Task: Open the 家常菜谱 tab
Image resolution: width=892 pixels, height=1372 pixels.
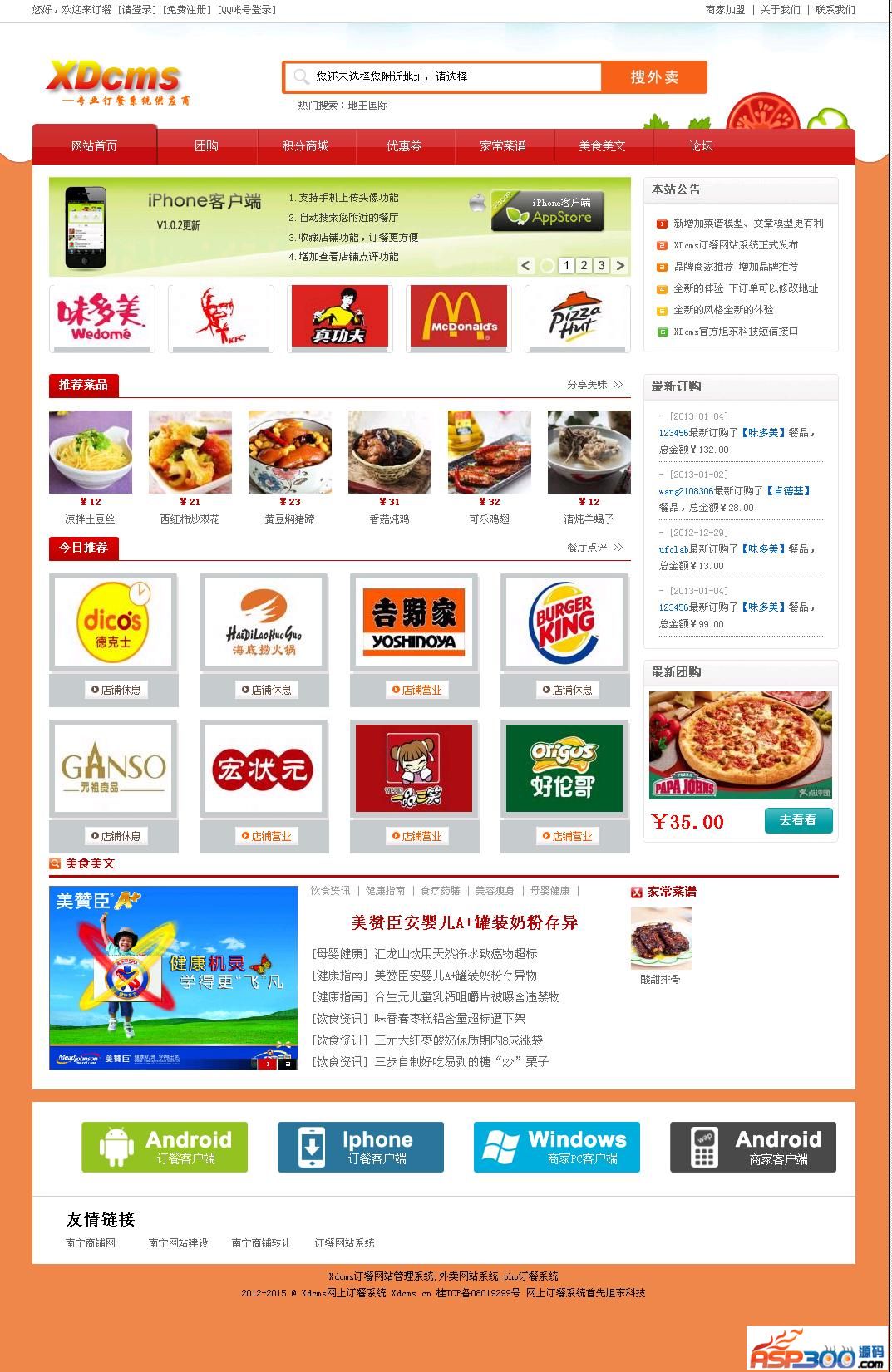Action: 503,146
